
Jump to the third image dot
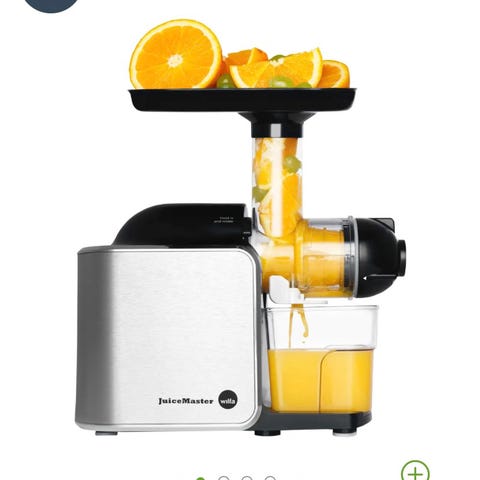(247, 478)
